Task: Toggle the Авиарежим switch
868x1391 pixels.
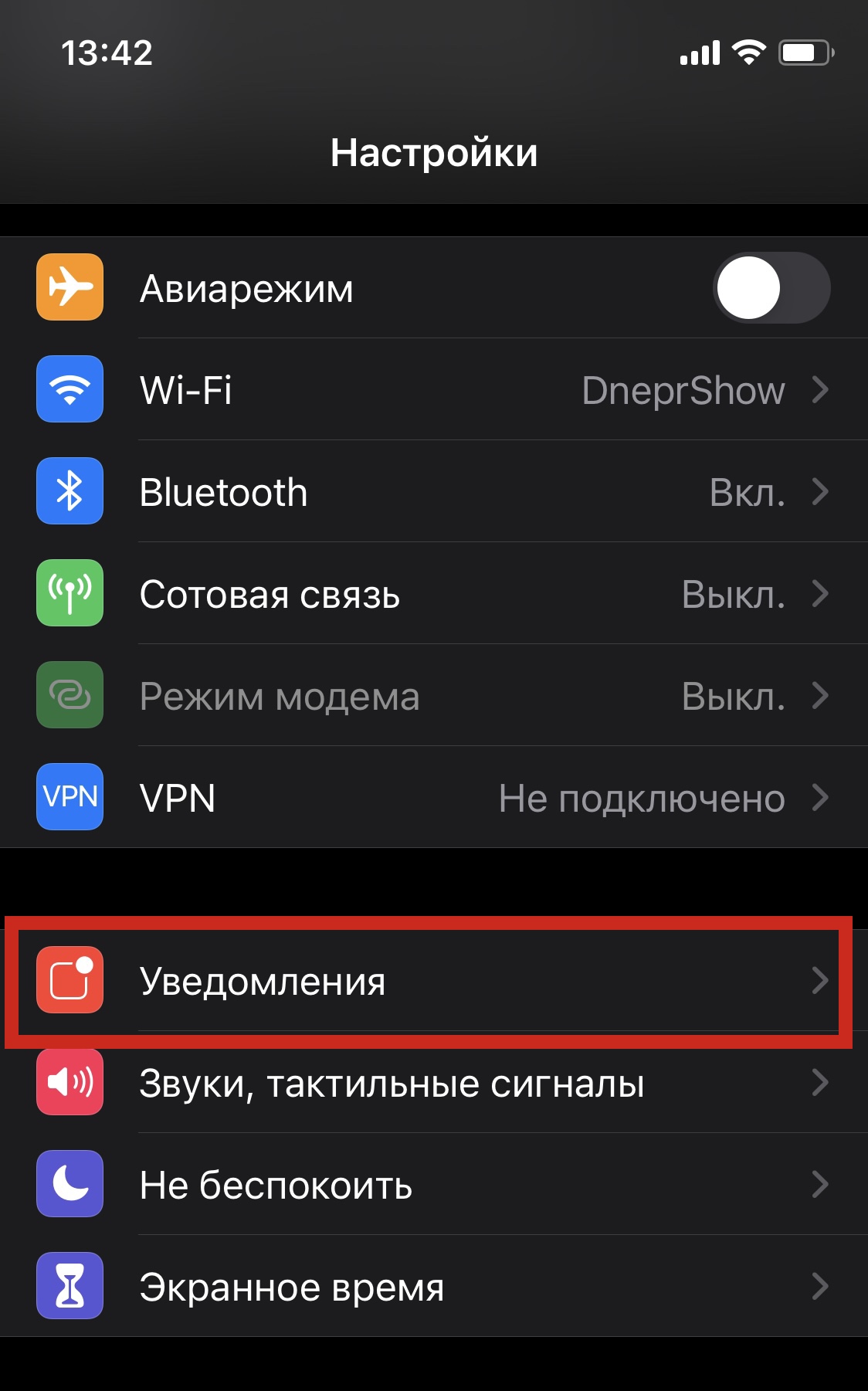Action: coord(771,288)
